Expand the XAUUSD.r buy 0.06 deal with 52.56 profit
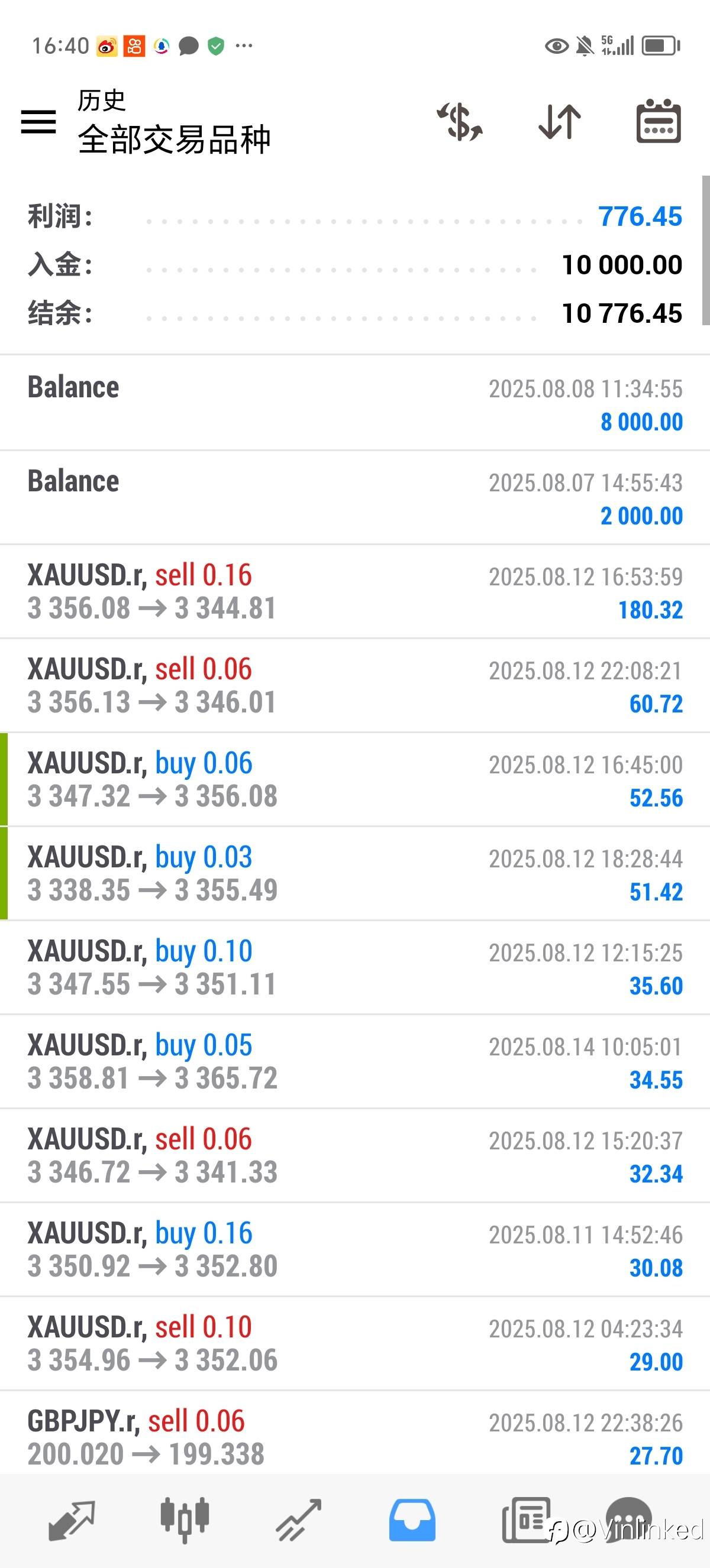The image size is (710, 1568). point(355,780)
